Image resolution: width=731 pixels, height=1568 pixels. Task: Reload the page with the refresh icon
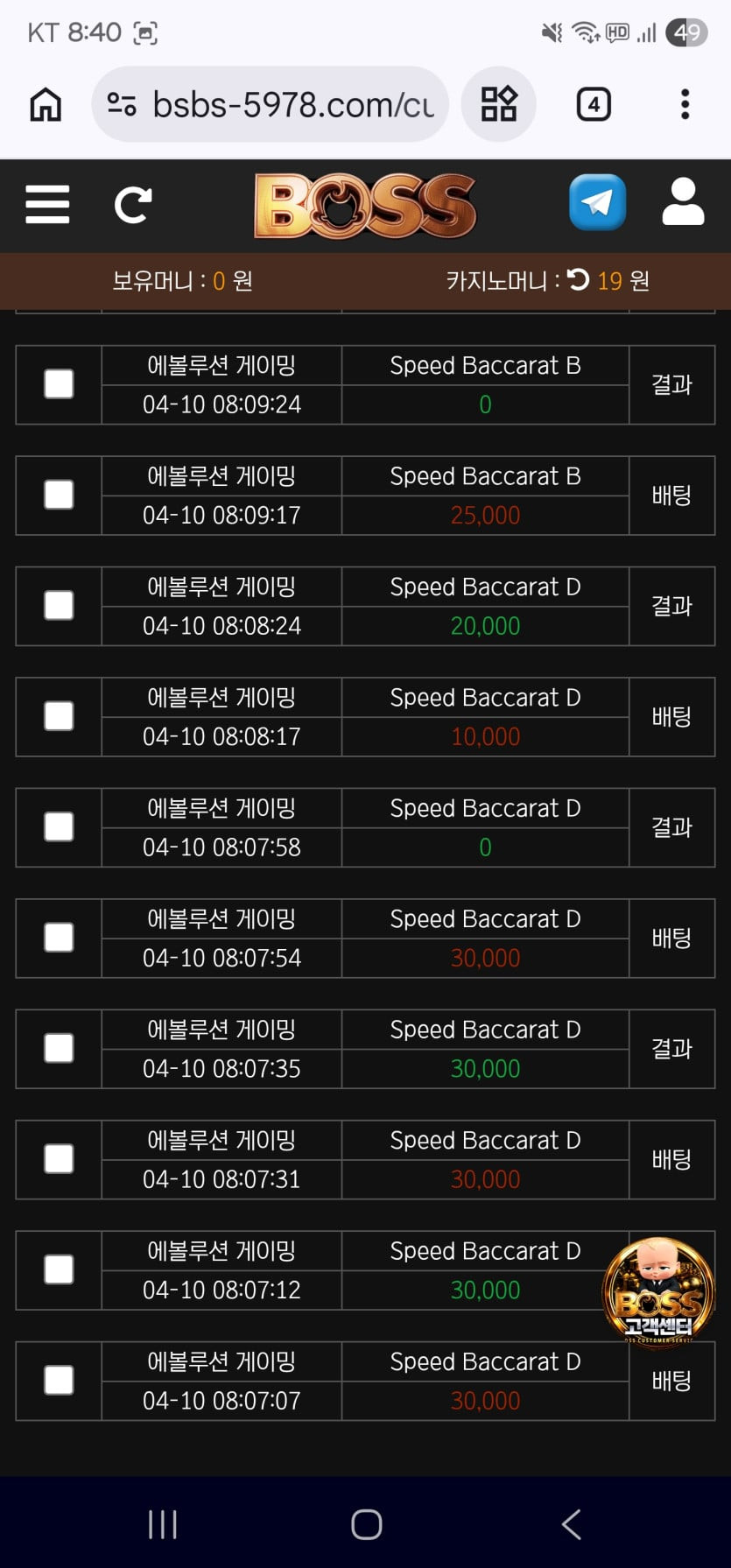pos(133,205)
